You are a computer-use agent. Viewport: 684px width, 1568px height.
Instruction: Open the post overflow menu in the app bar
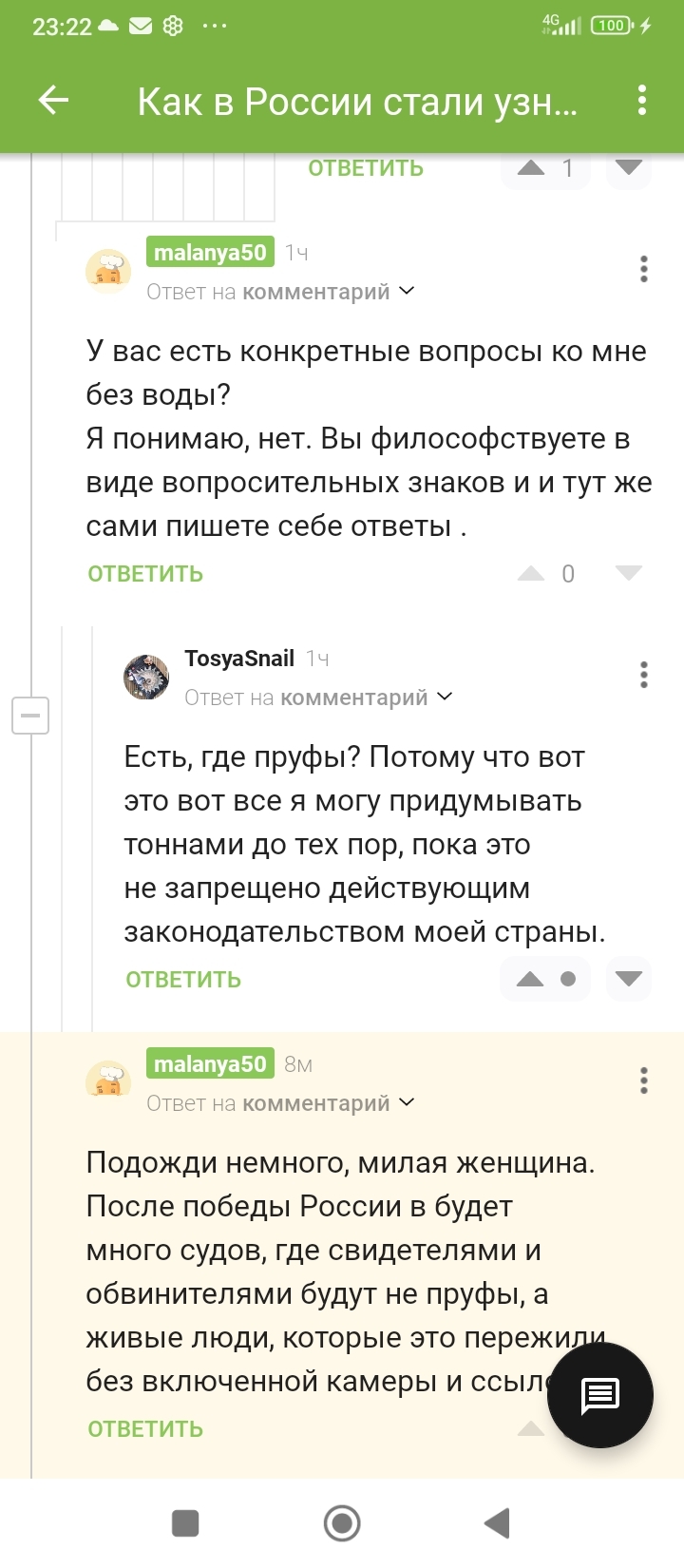[x=642, y=100]
